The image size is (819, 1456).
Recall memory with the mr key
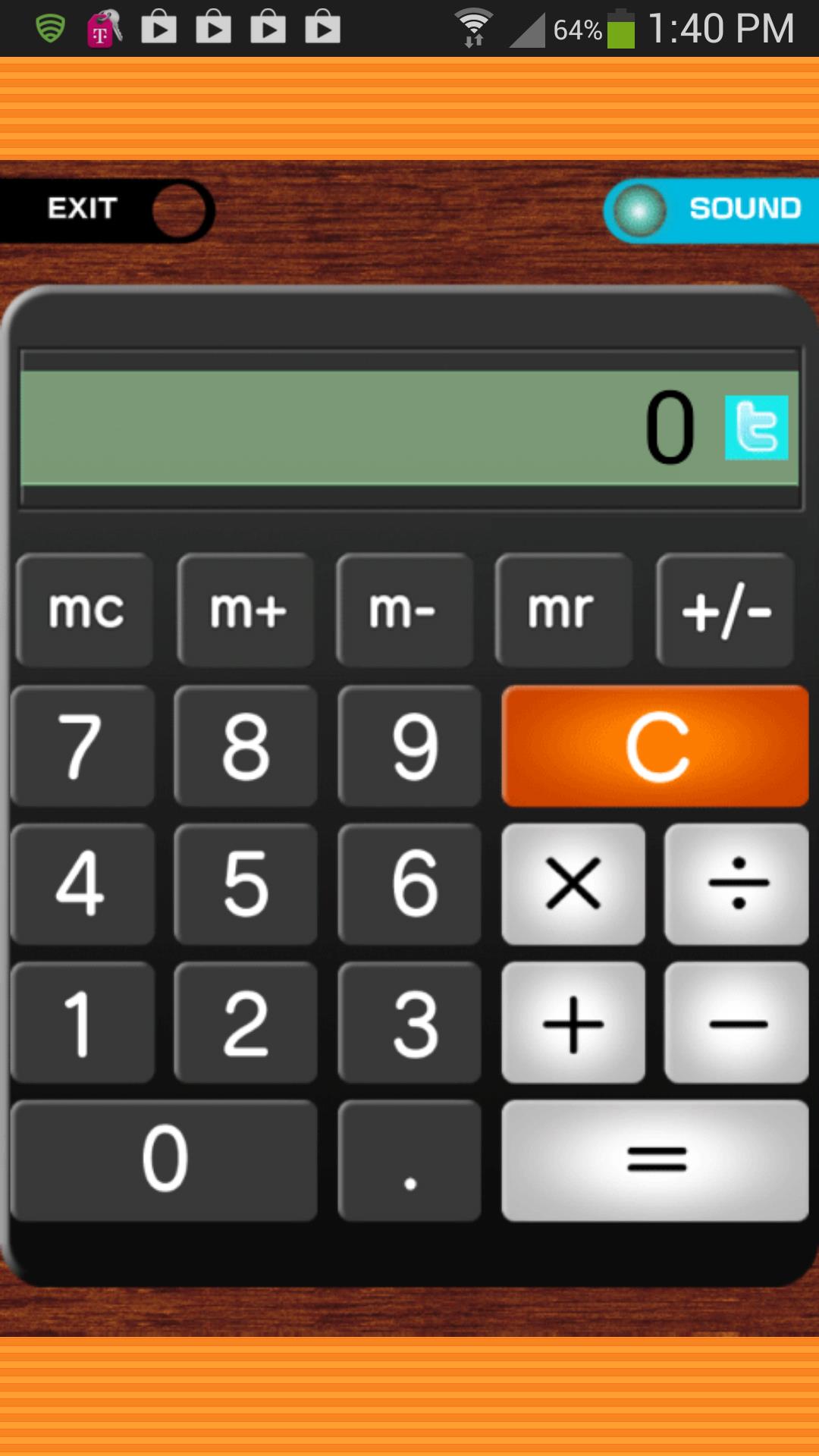click(x=564, y=610)
